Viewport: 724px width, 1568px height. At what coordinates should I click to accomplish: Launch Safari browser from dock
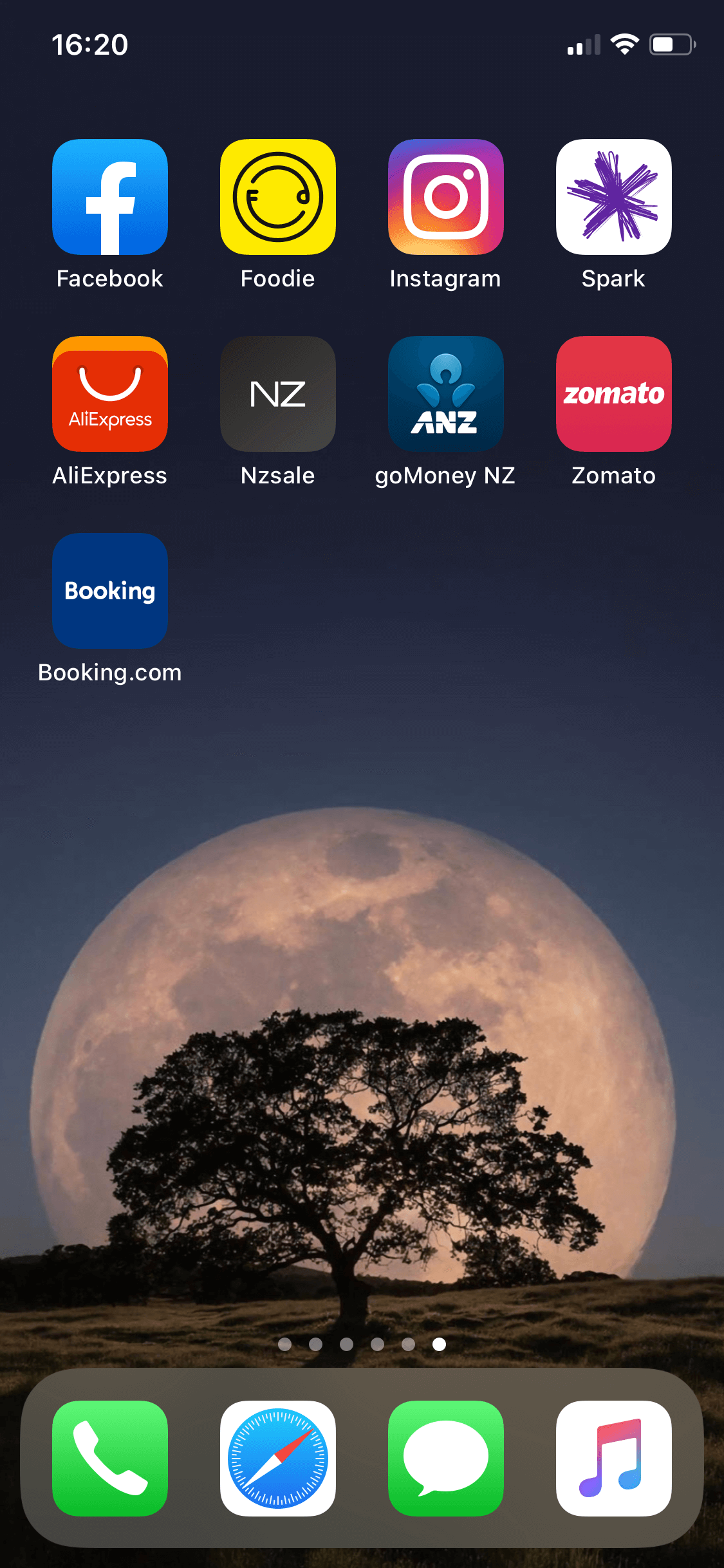point(278,1458)
